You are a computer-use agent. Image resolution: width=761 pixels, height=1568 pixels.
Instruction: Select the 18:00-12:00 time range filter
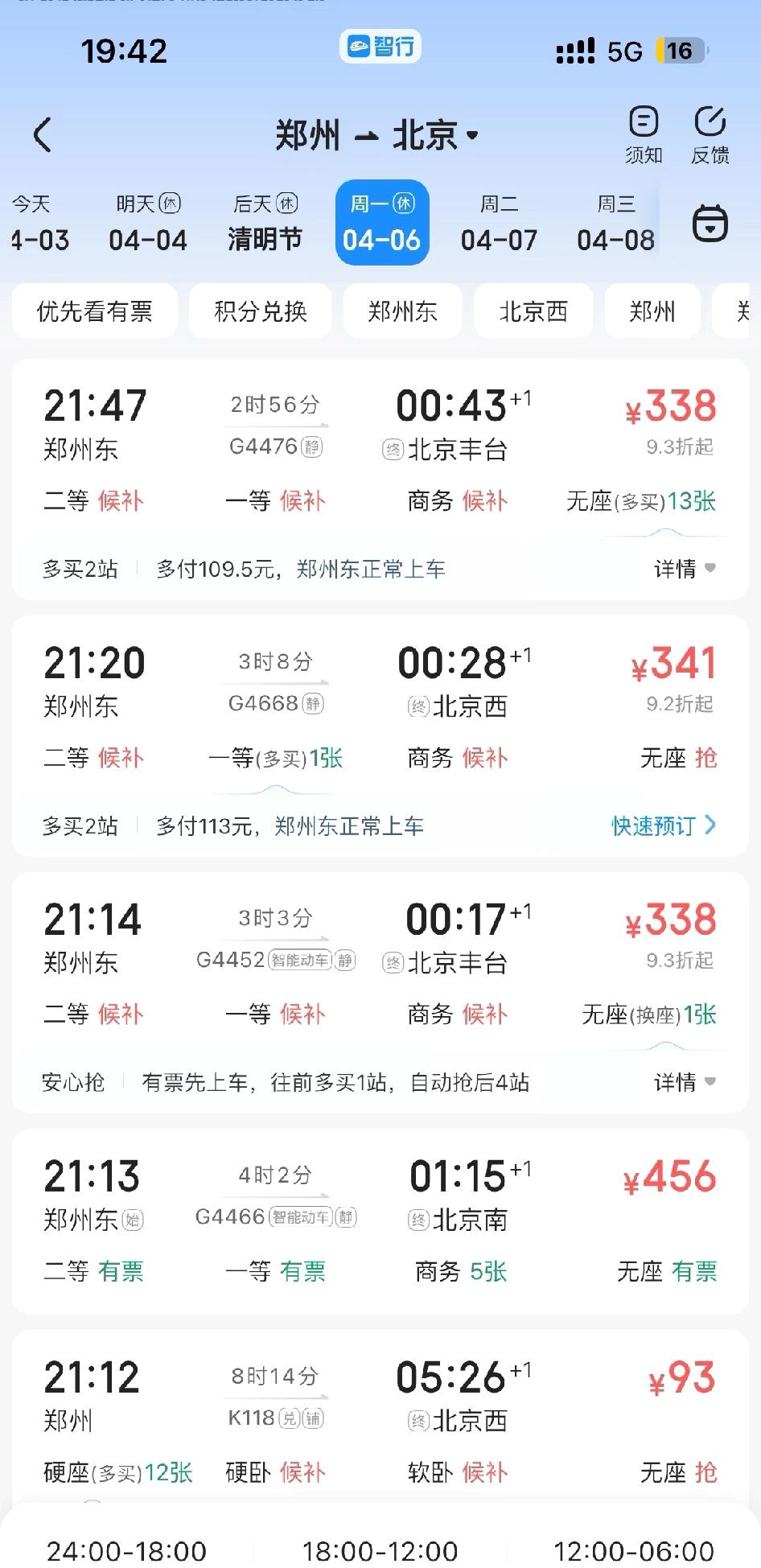coord(380,1549)
